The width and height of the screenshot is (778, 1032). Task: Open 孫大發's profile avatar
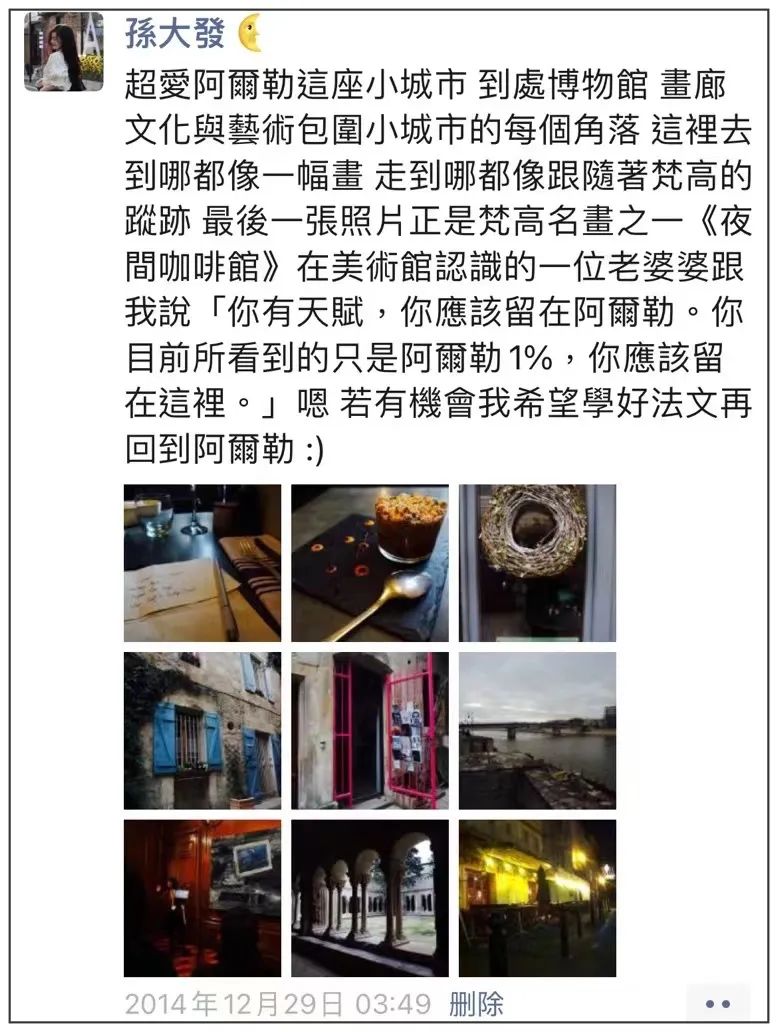[x=64, y=51]
